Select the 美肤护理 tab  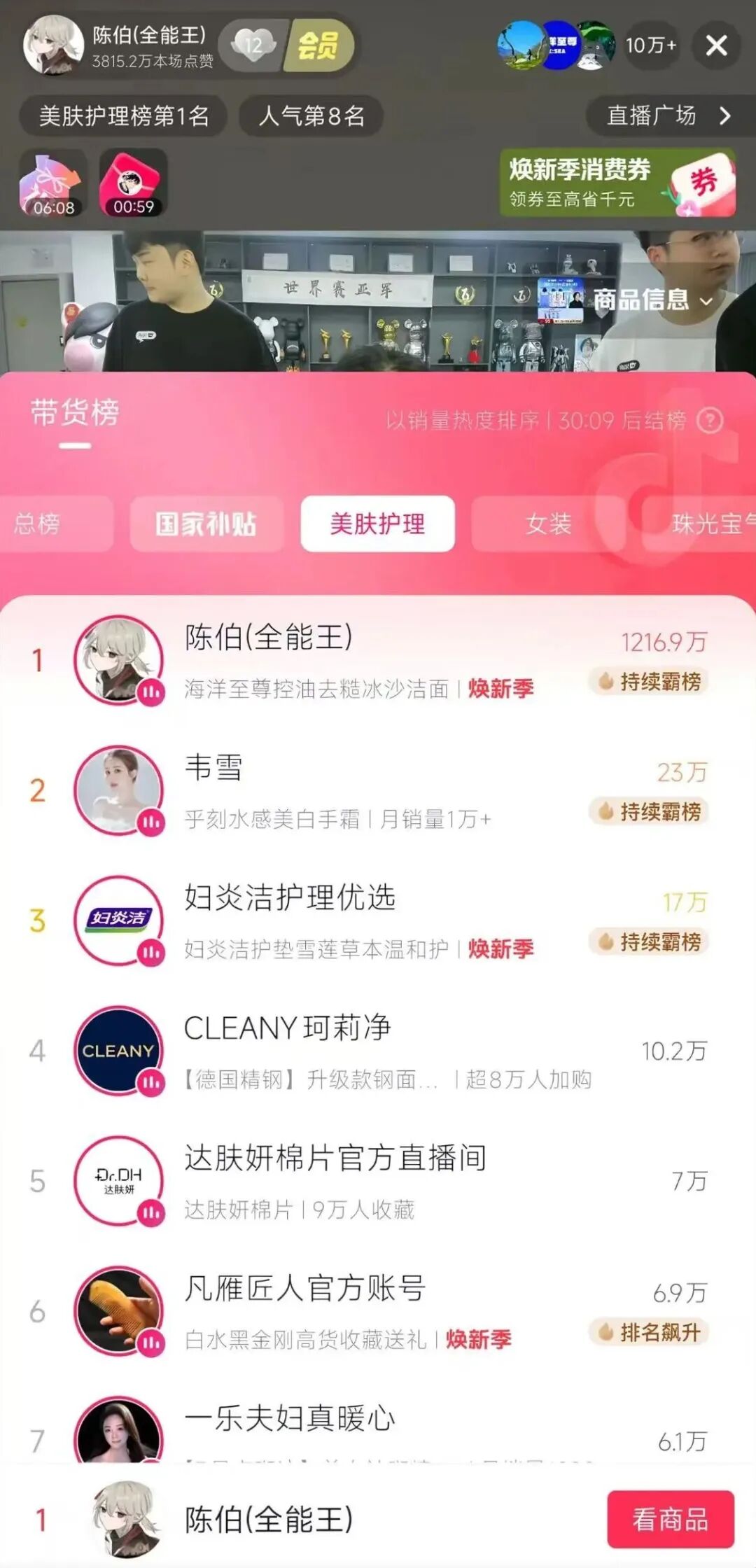(377, 524)
